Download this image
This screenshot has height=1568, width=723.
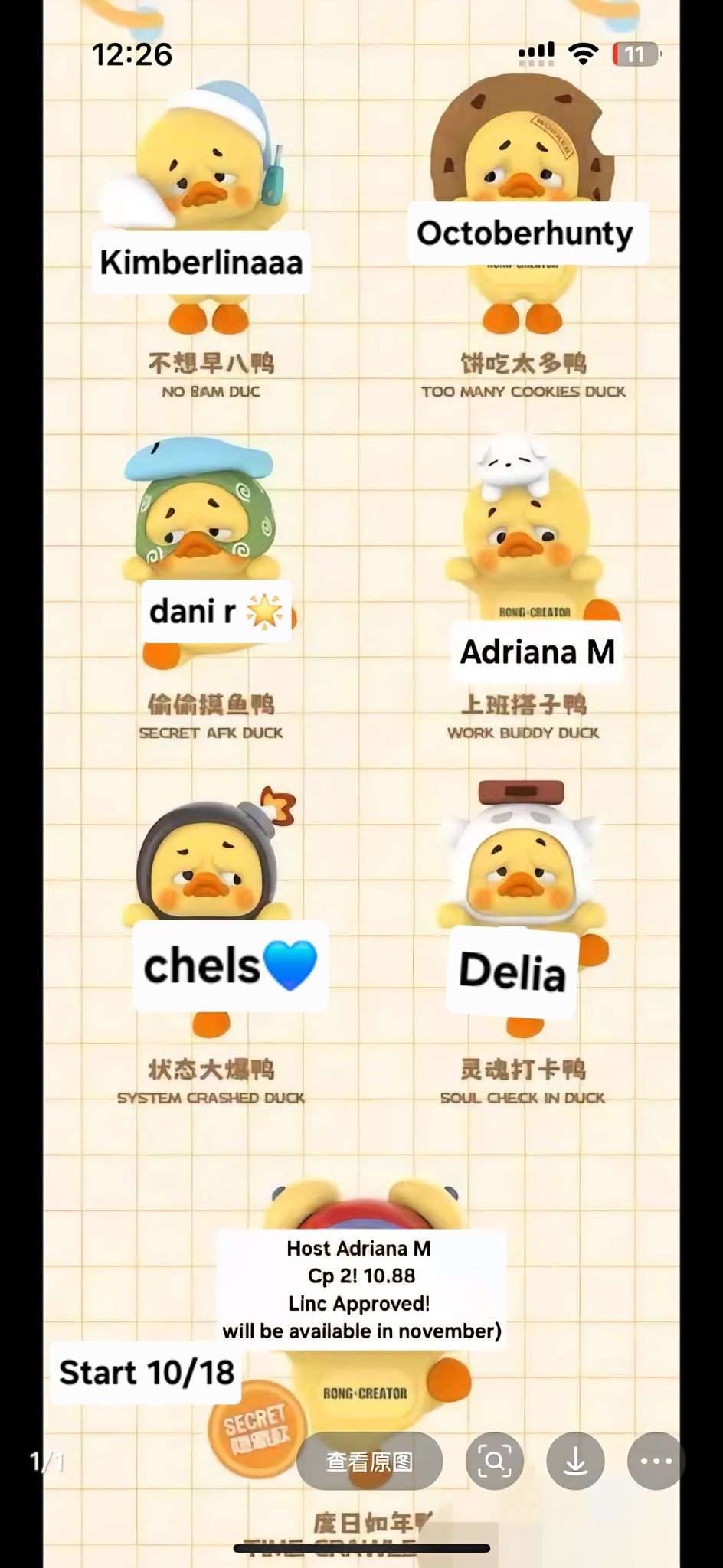pyautogui.click(x=575, y=1461)
